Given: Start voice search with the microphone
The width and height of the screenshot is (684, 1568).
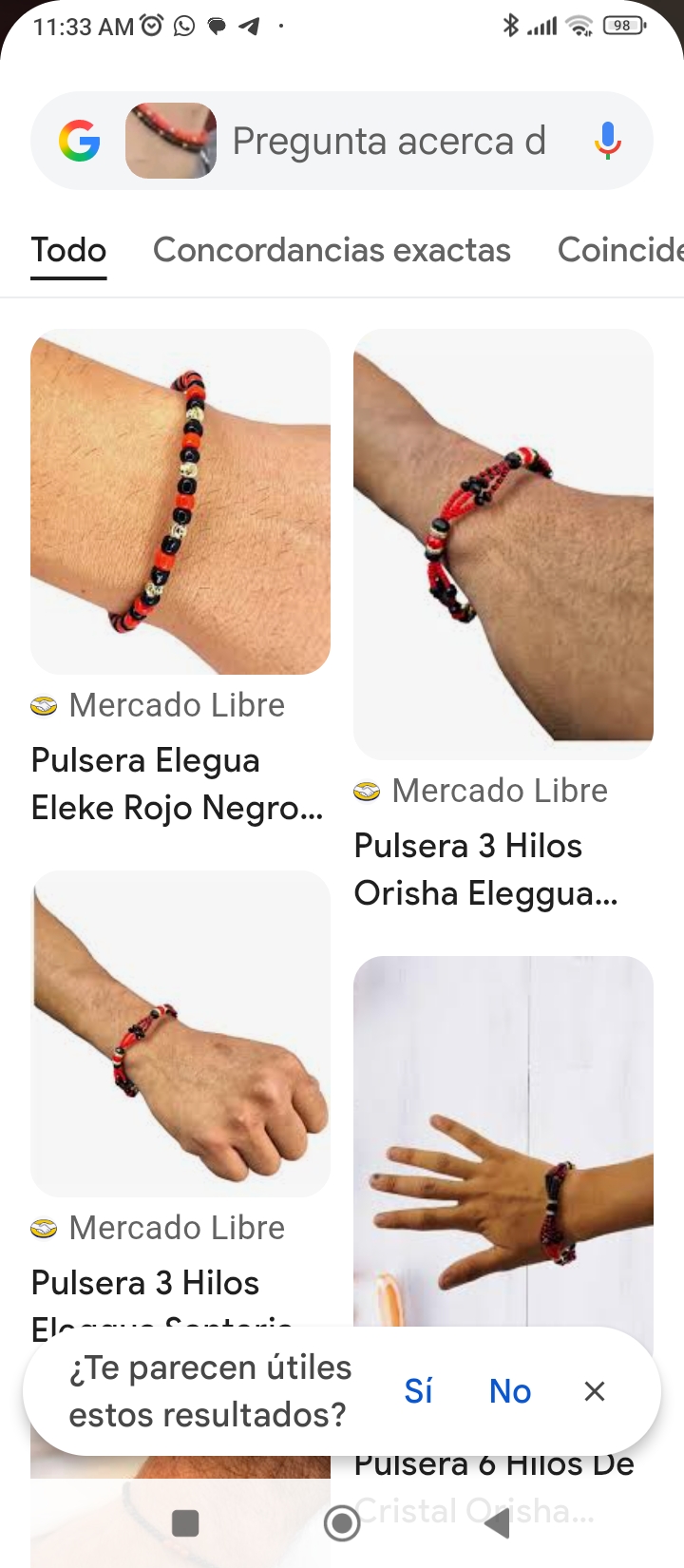Looking at the screenshot, I should point(607,142).
